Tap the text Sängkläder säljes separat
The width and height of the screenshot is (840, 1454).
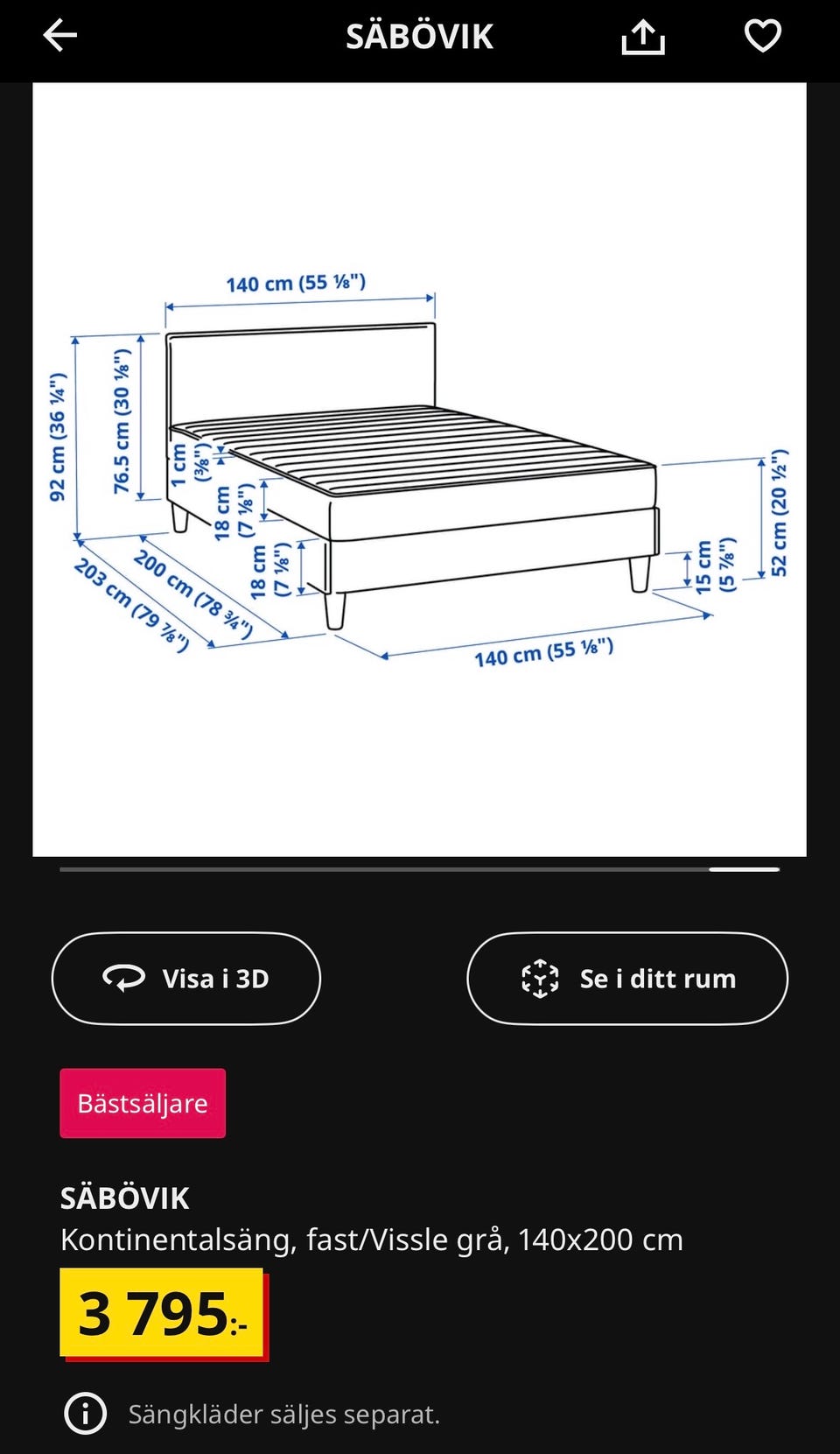click(x=285, y=1413)
